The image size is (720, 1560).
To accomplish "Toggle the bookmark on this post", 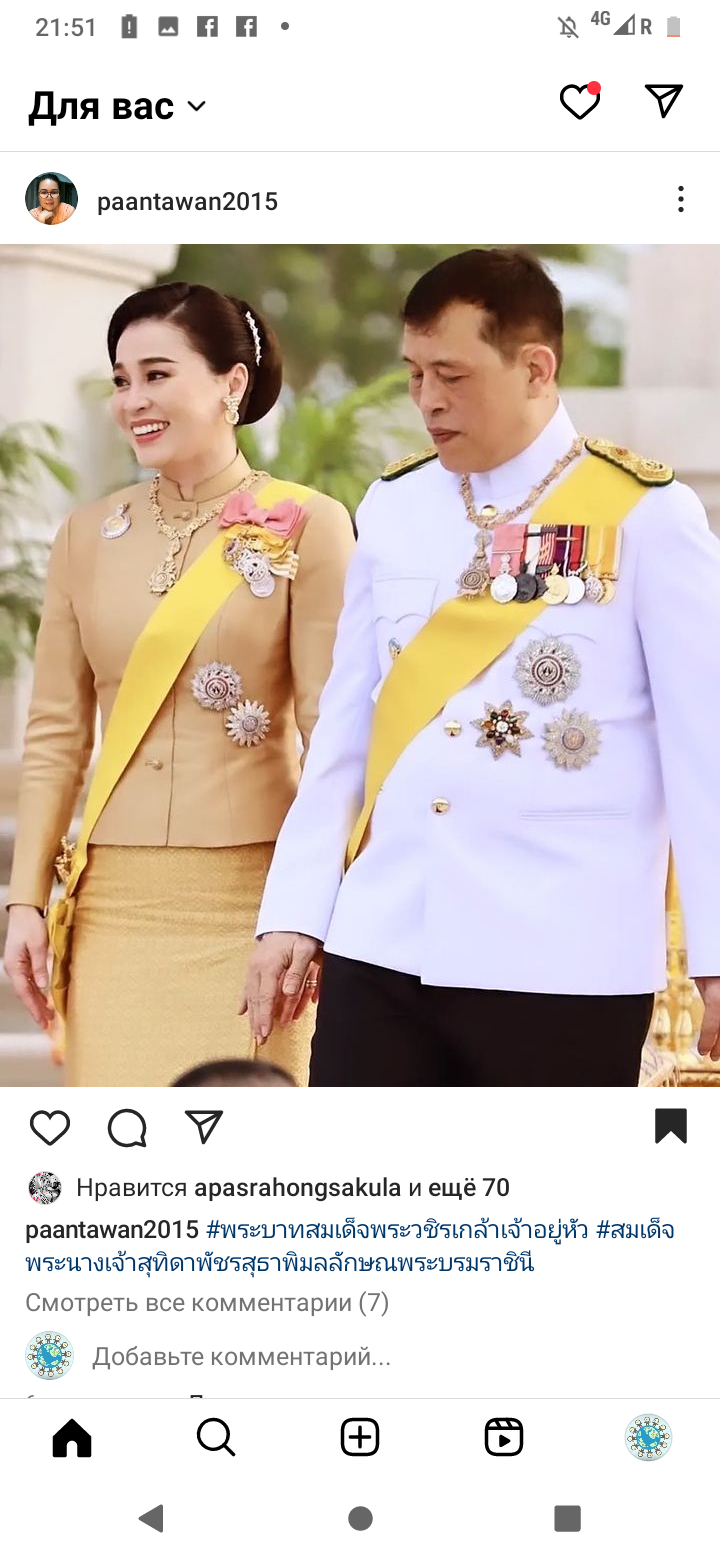I will 670,1126.
